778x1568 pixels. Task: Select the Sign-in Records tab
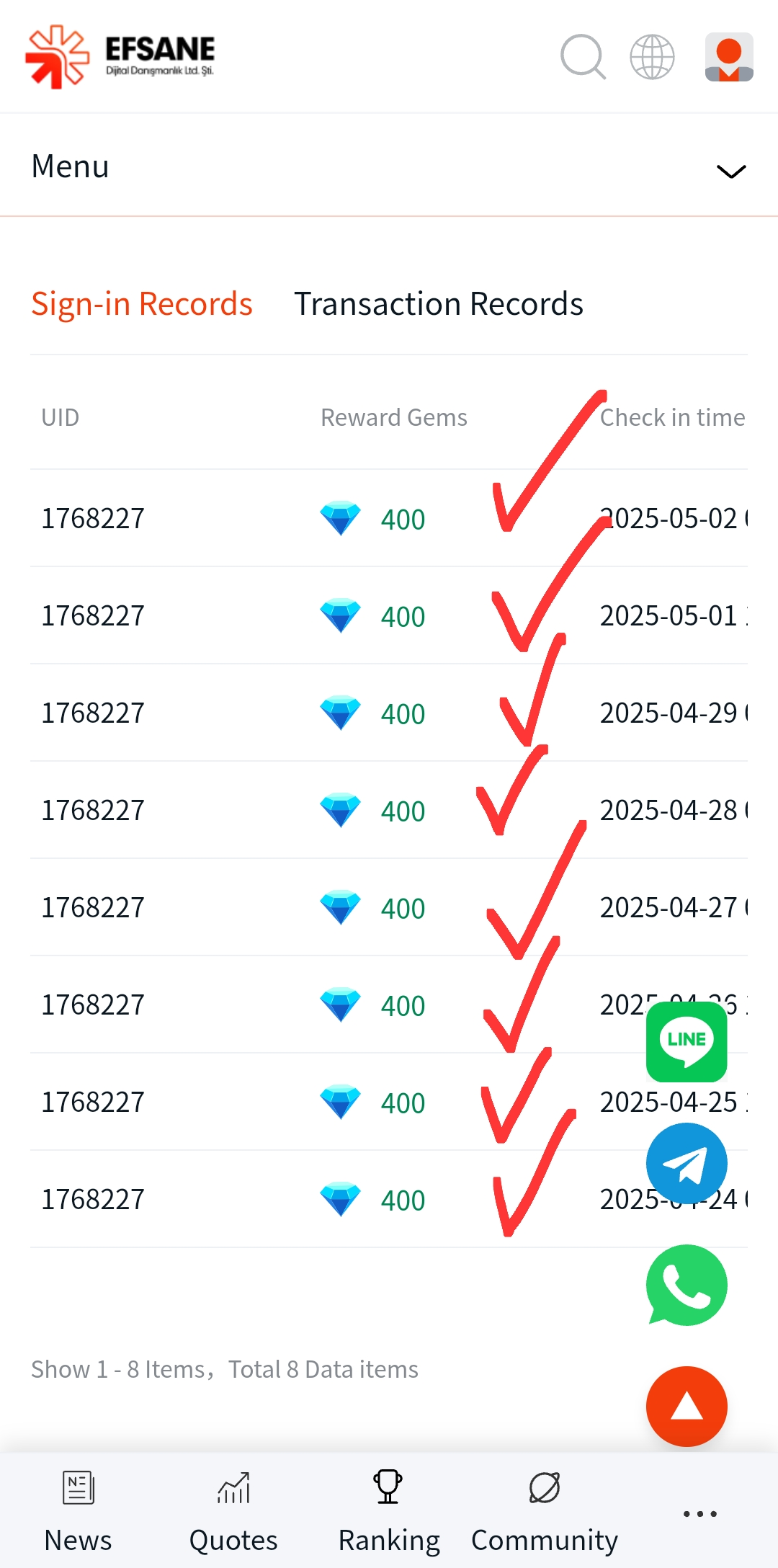(x=141, y=303)
